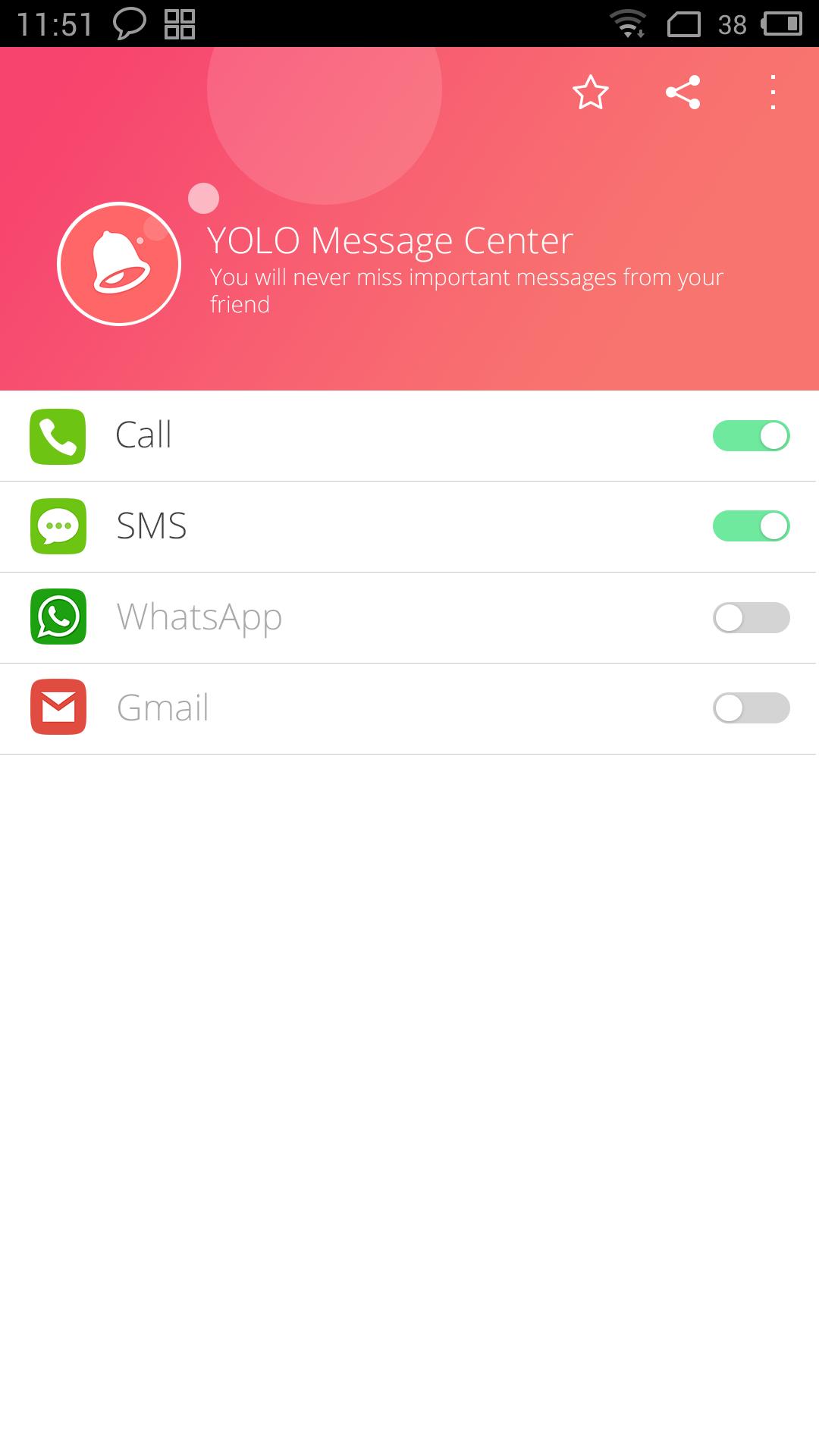This screenshot has height=1456, width=819.
Task: Enable WhatsApp notifications
Action: pyautogui.click(x=752, y=617)
